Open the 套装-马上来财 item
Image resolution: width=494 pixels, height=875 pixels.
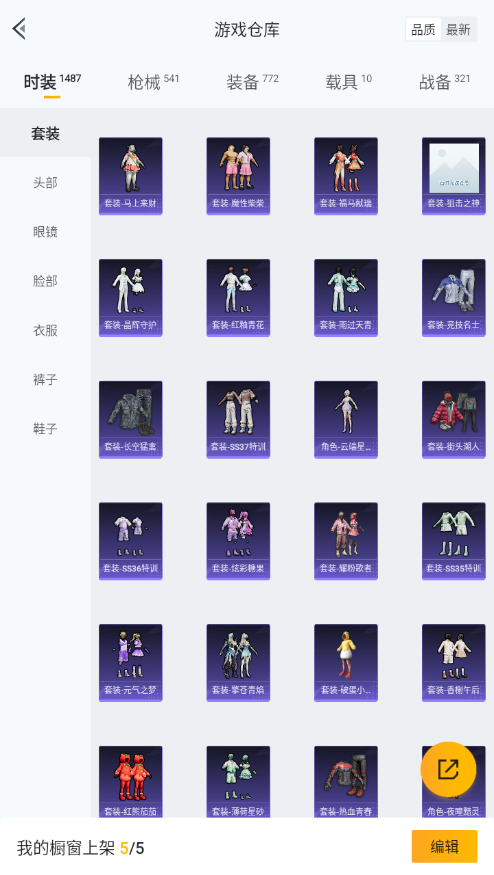pos(131,176)
